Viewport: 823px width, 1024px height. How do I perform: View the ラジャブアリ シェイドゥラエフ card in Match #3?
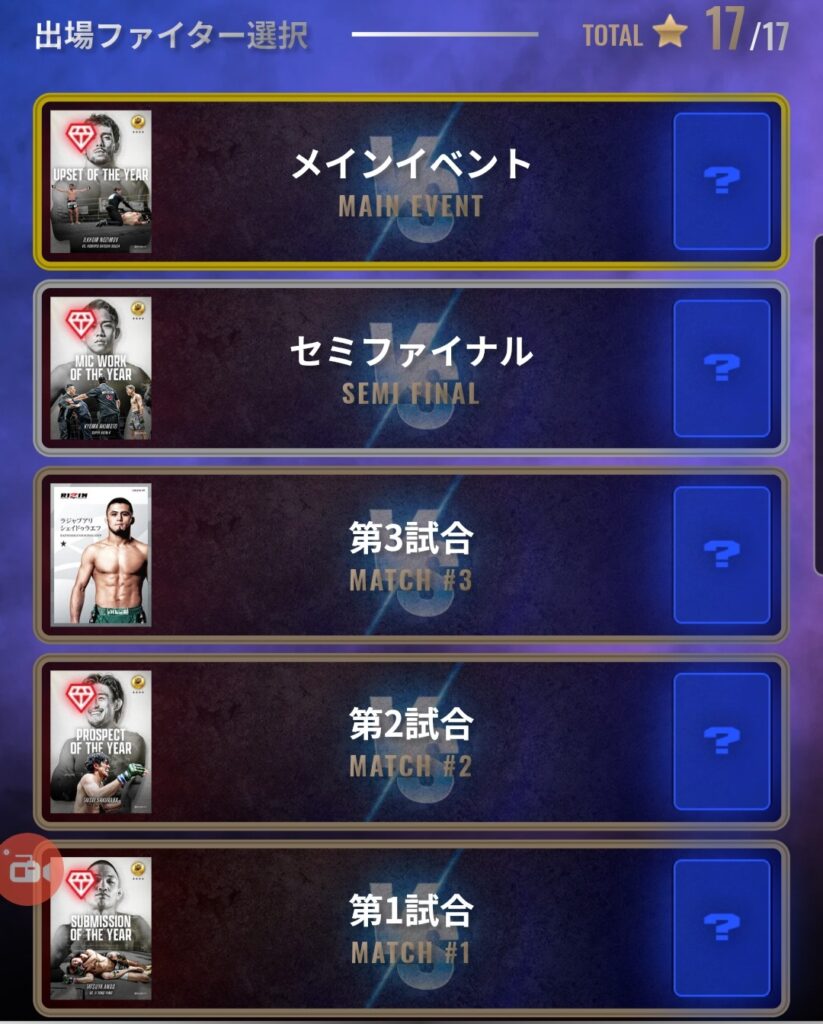101,554
